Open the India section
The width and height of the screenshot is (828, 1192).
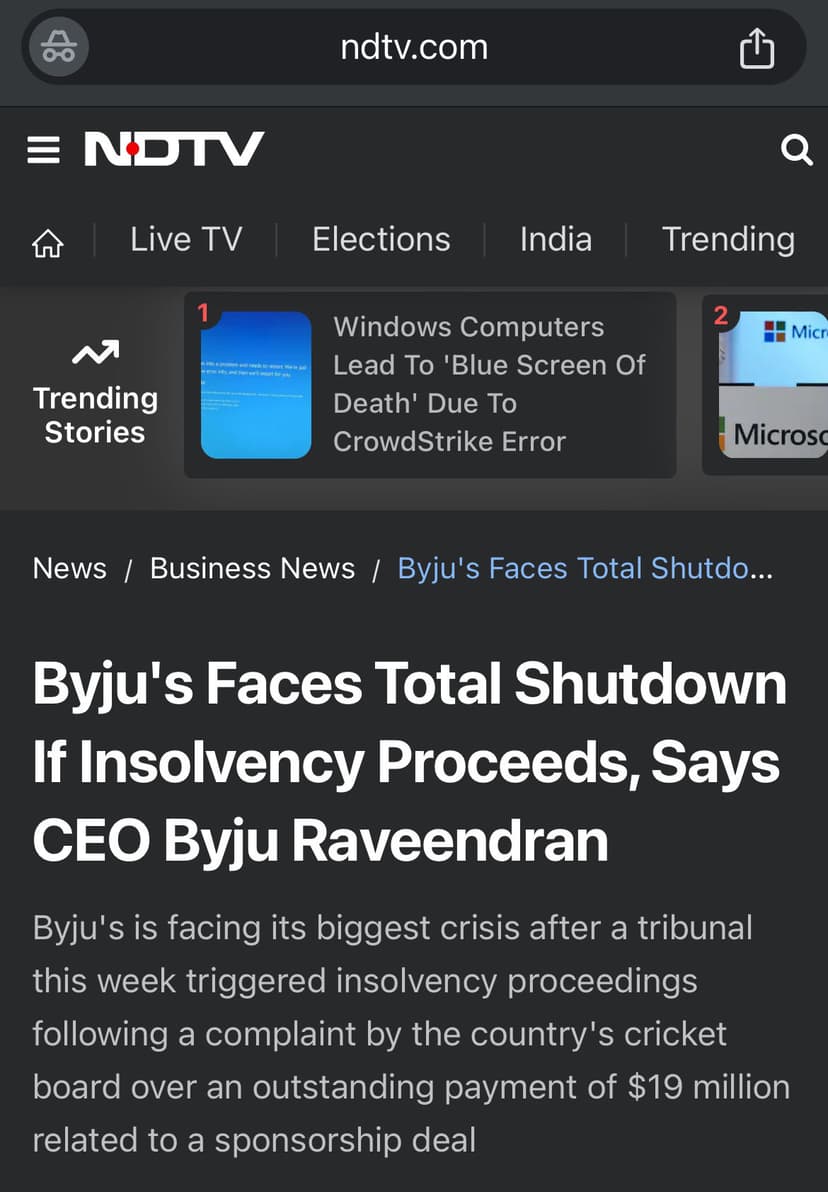[555, 240]
